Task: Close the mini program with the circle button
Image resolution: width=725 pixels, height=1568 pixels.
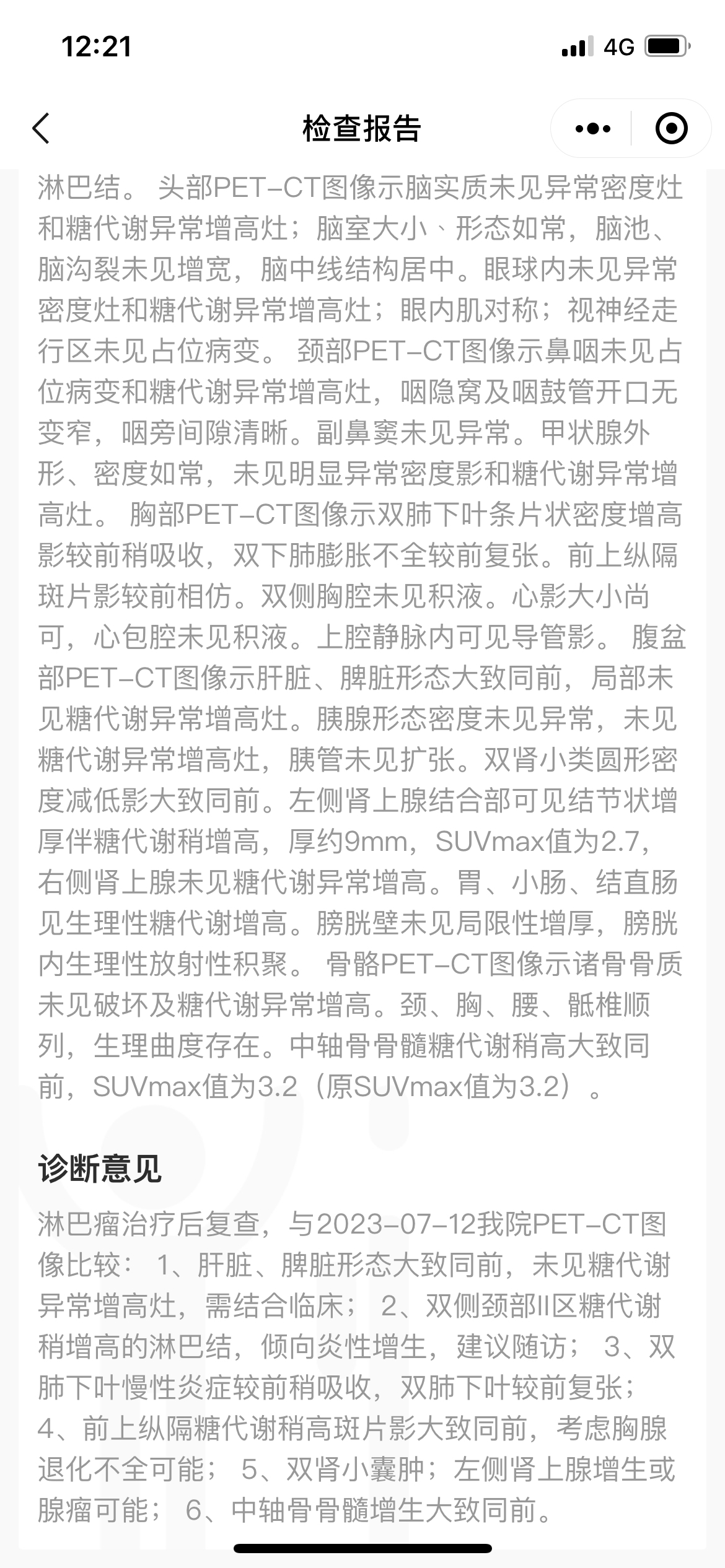Action: [671, 129]
